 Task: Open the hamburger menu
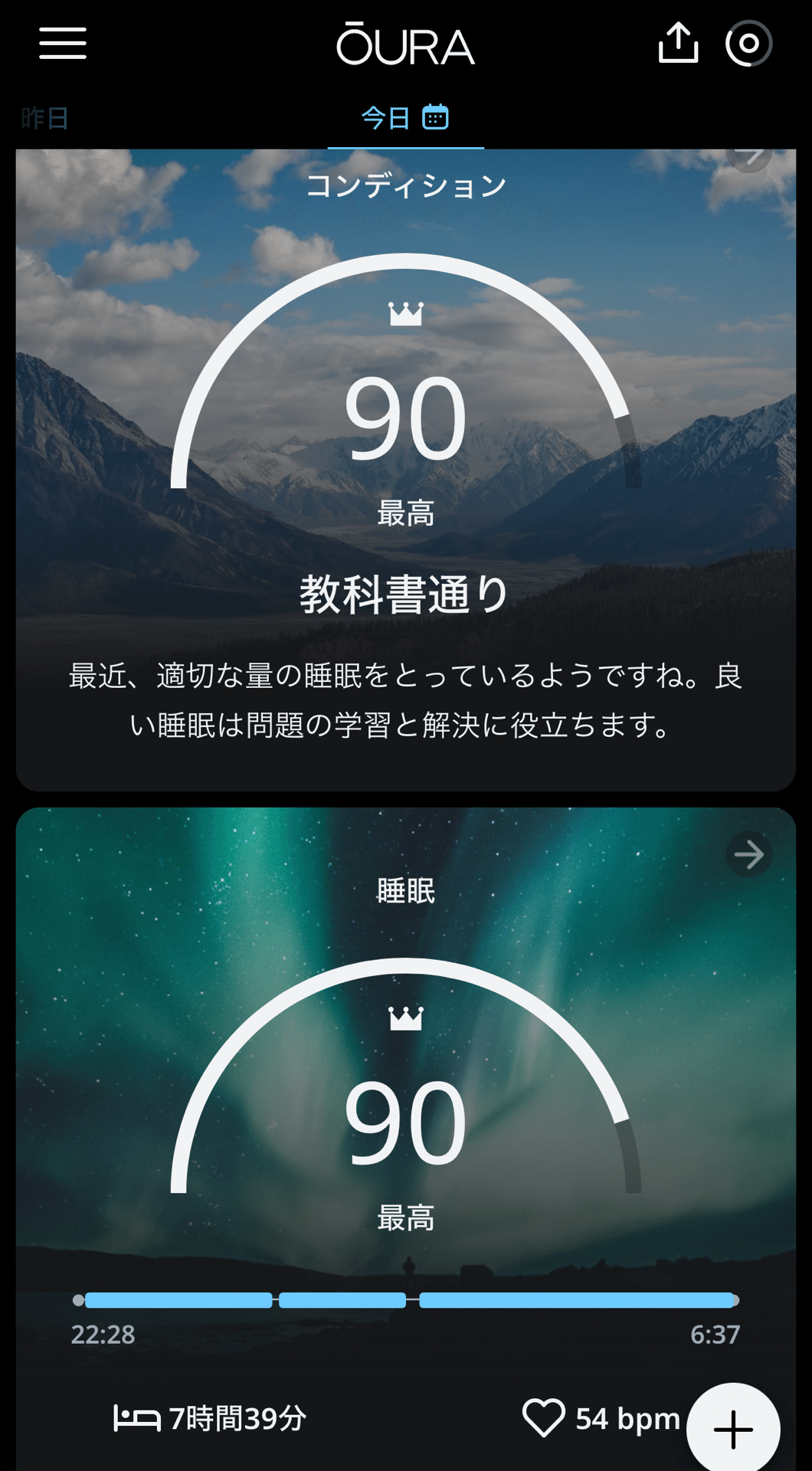point(63,43)
